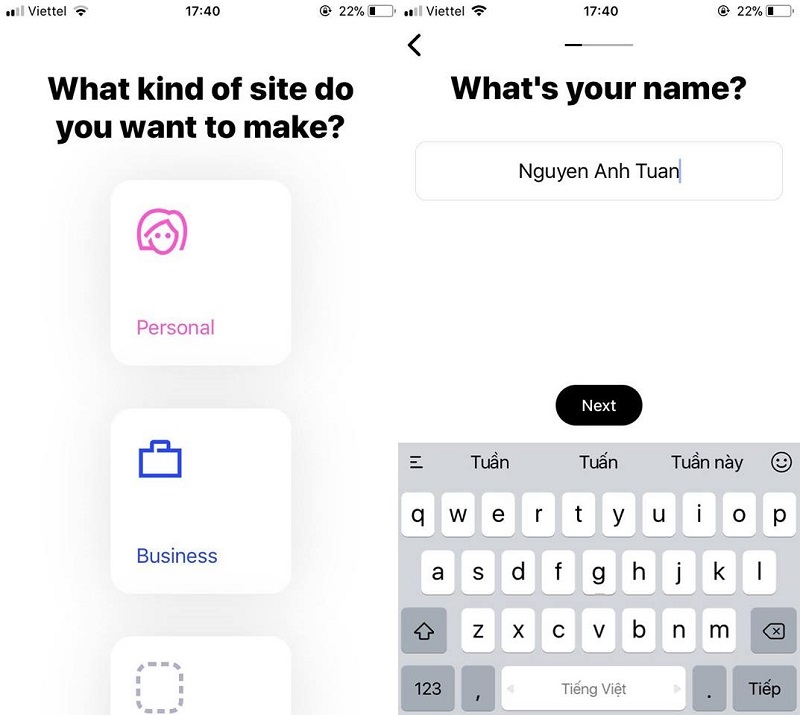Switch to the 123 numeric keyboard

tap(427, 688)
